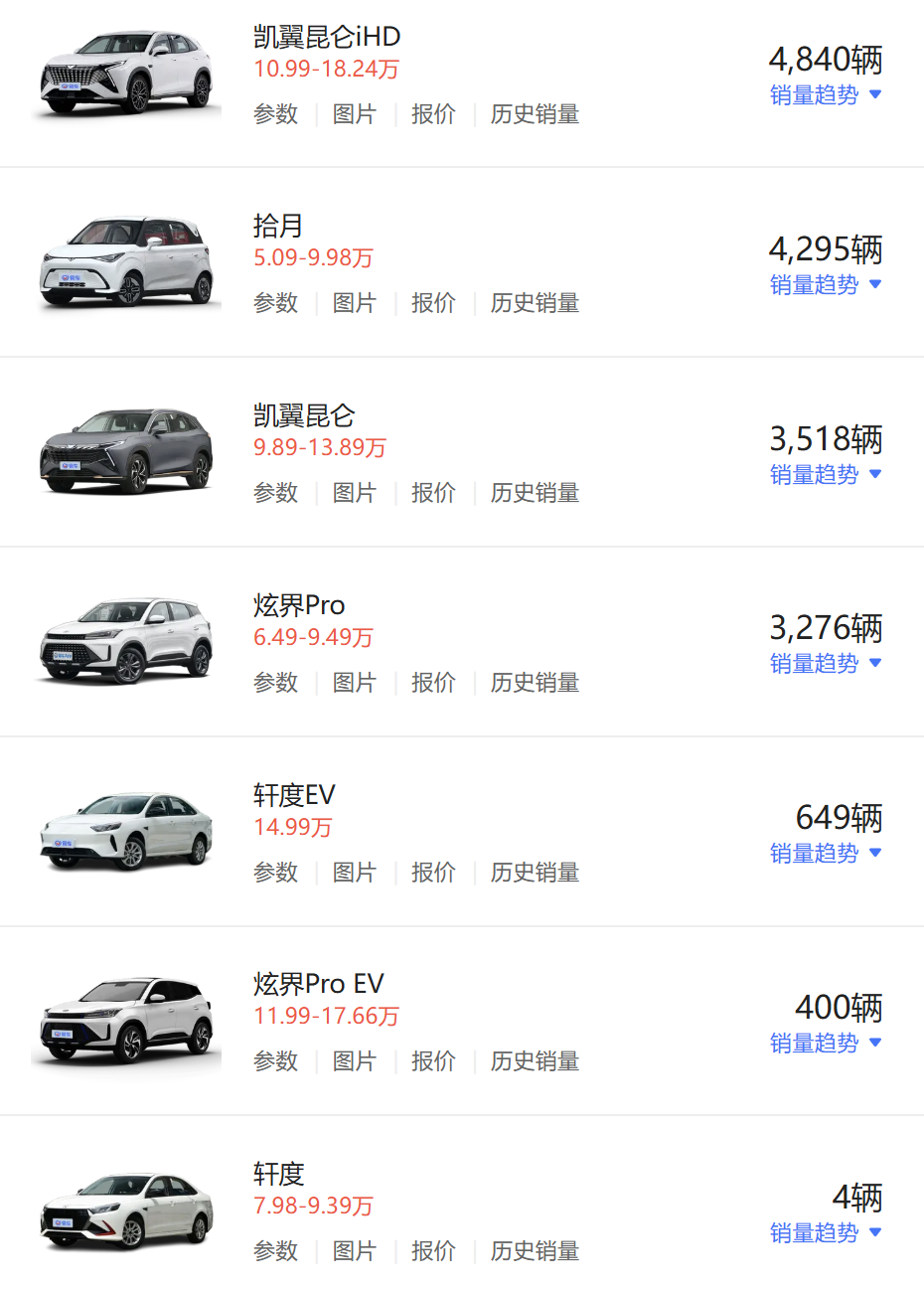Screen dimensions: 924x1290
Task: Open 历史销量 for 轩度 7.98-9.39万
Action: click(x=535, y=1251)
